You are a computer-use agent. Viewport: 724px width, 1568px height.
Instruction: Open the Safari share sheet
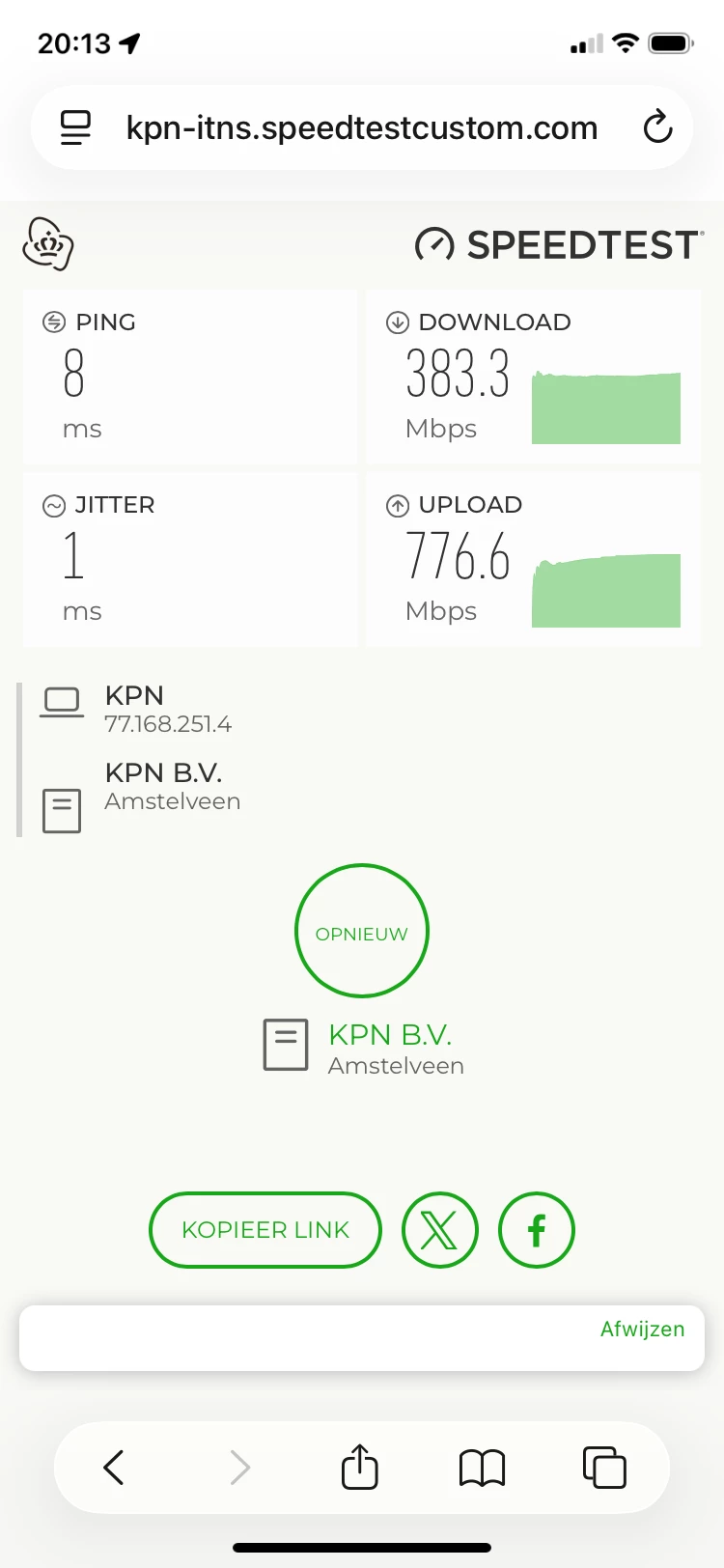pos(360,1468)
